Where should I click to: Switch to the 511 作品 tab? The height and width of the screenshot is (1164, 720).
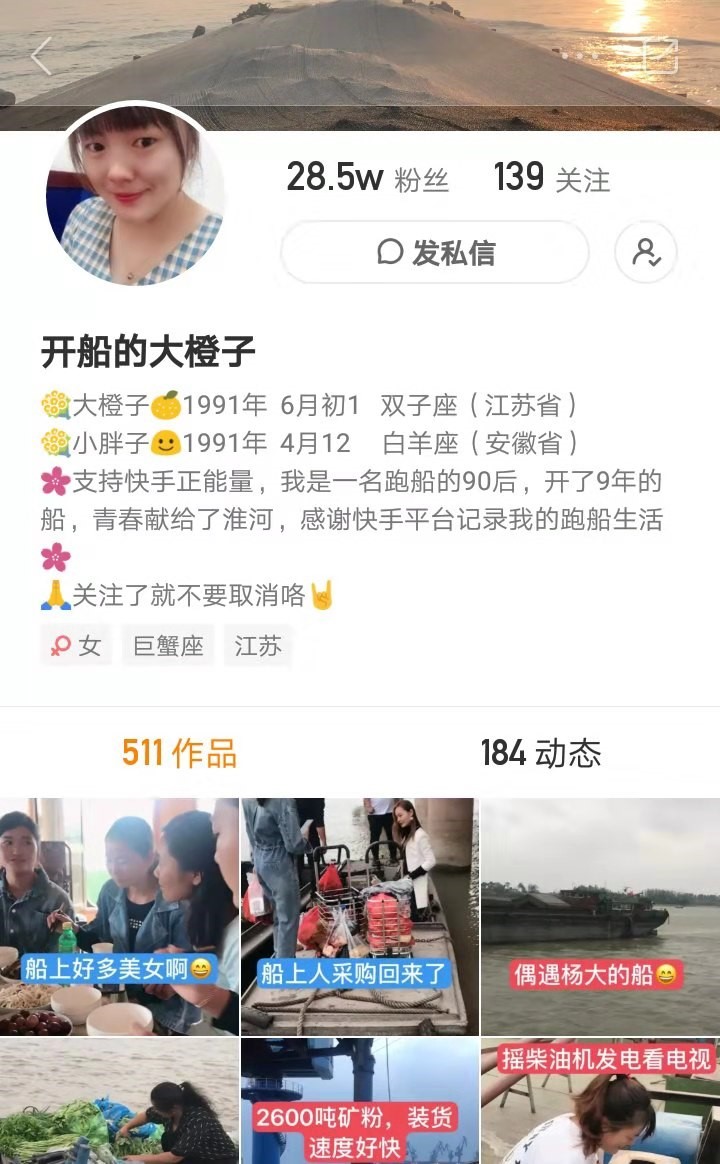(x=179, y=752)
